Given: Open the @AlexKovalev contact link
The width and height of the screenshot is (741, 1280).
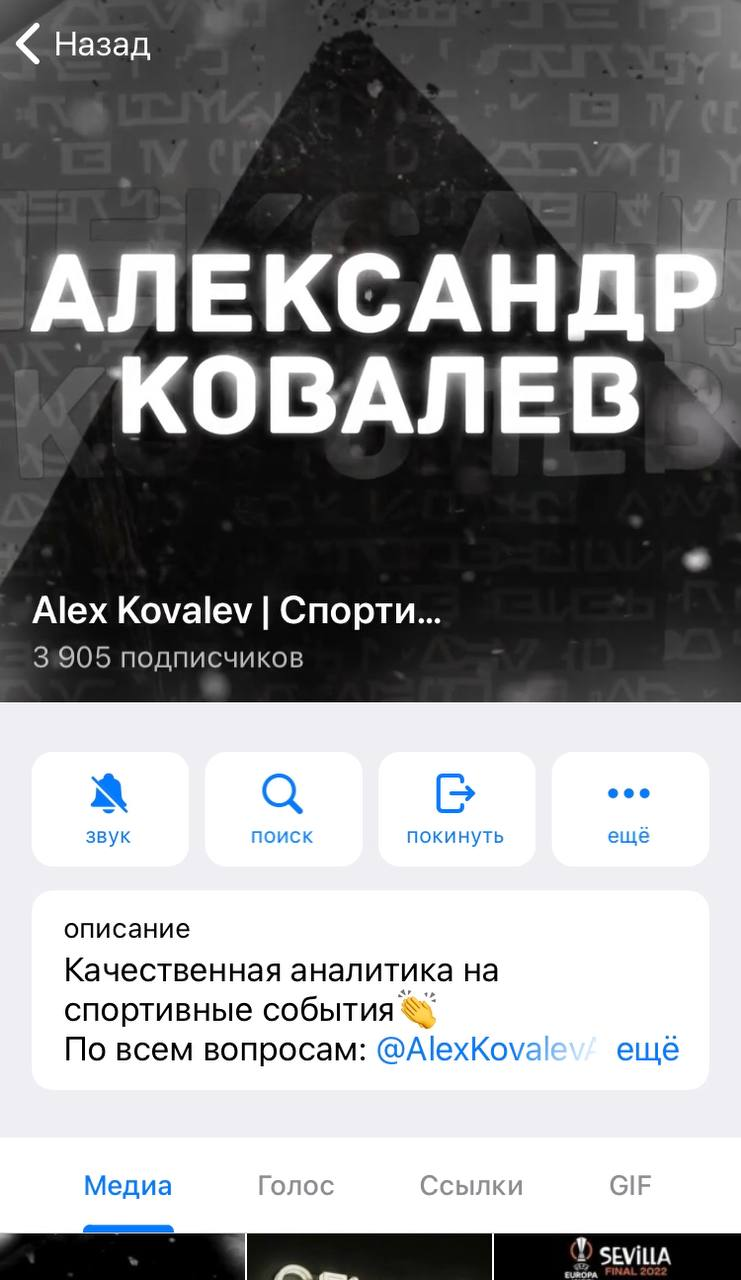Looking at the screenshot, I should tap(488, 1050).
